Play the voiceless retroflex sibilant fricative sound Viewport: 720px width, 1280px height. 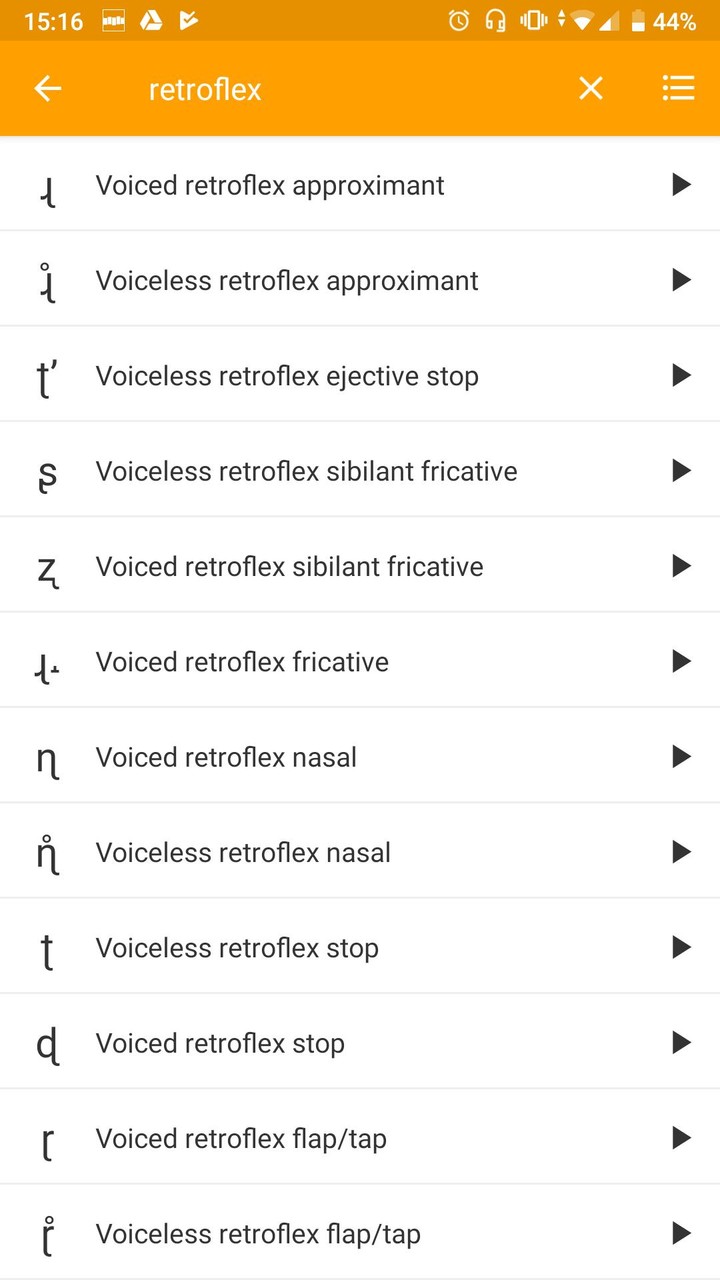tap(681, 470)
